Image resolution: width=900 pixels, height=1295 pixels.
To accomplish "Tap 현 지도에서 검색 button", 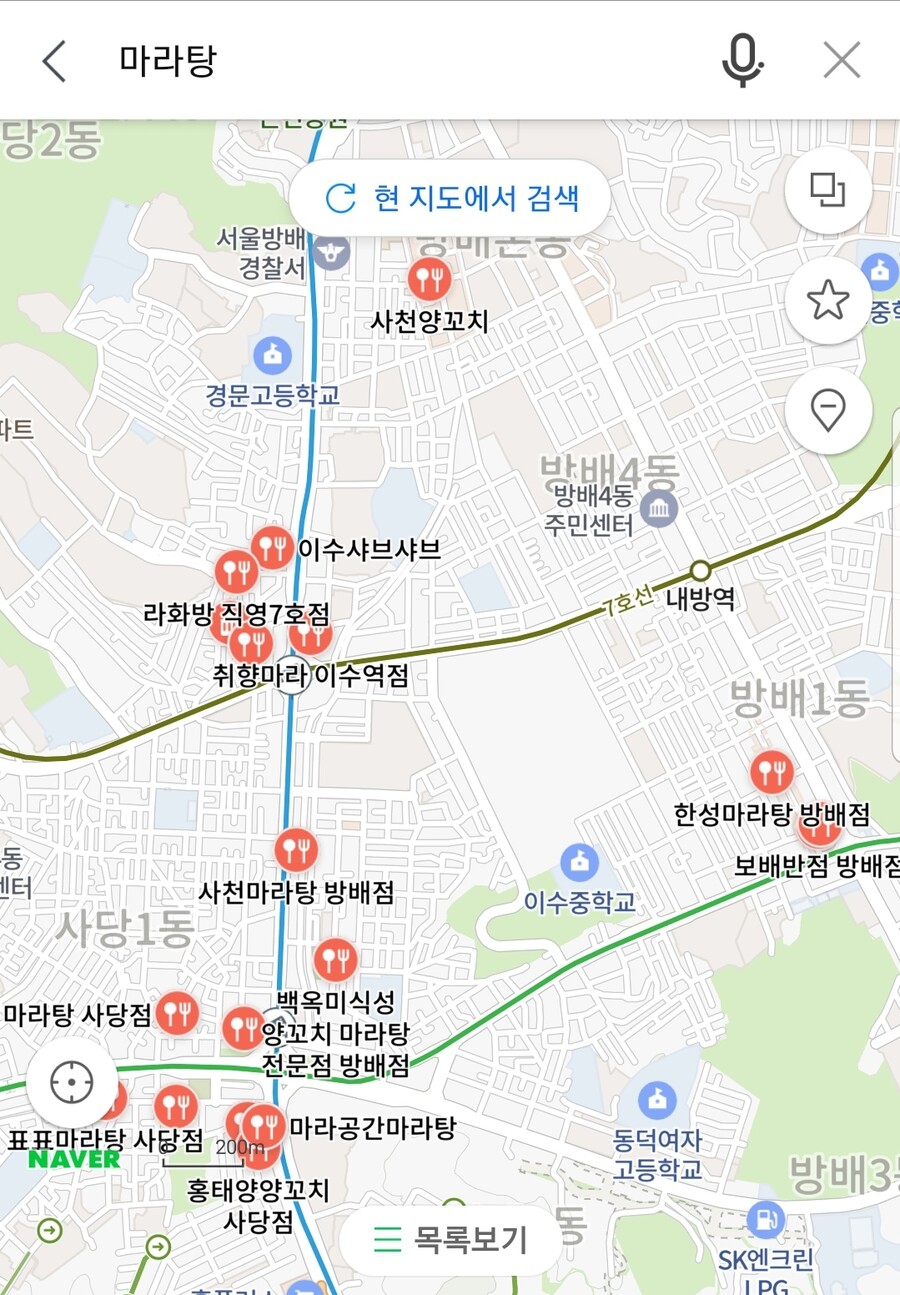I will click(x=450, y=198).
